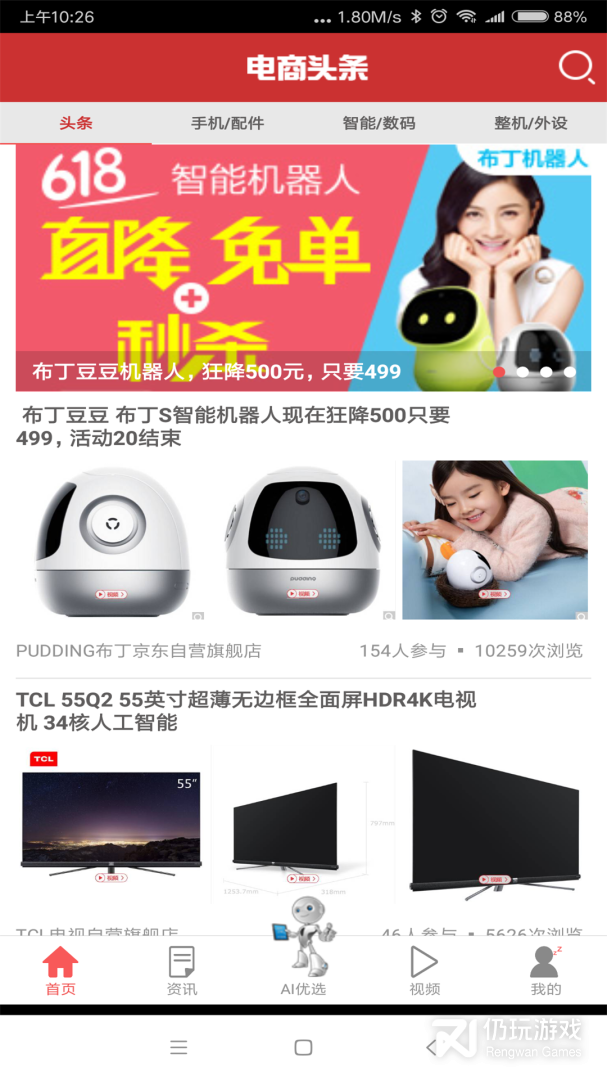Go to the 首页 tab
Image resolution: width=607 pixels, height=1080 pixels.
(60, 972)
